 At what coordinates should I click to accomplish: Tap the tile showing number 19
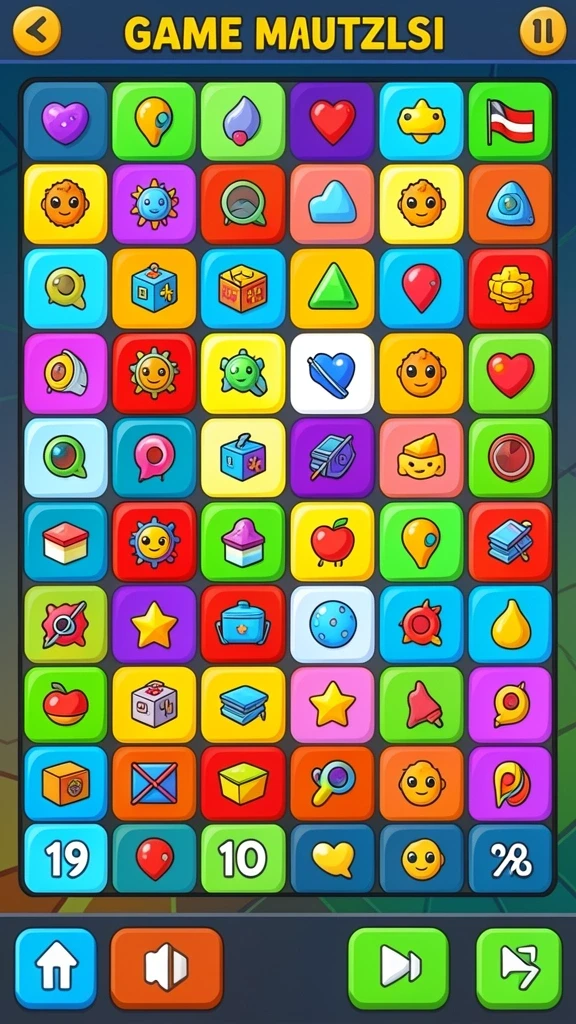pyautogui.click(x=65, y=858)
